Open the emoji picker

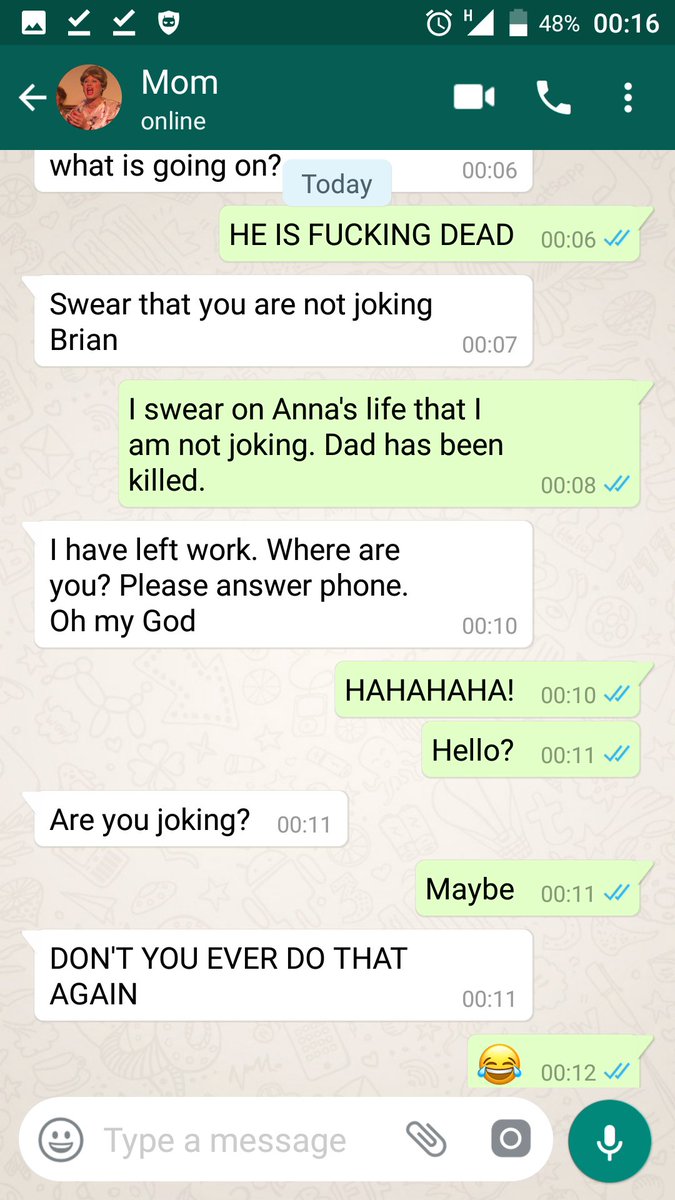(x=60, y=1140)
